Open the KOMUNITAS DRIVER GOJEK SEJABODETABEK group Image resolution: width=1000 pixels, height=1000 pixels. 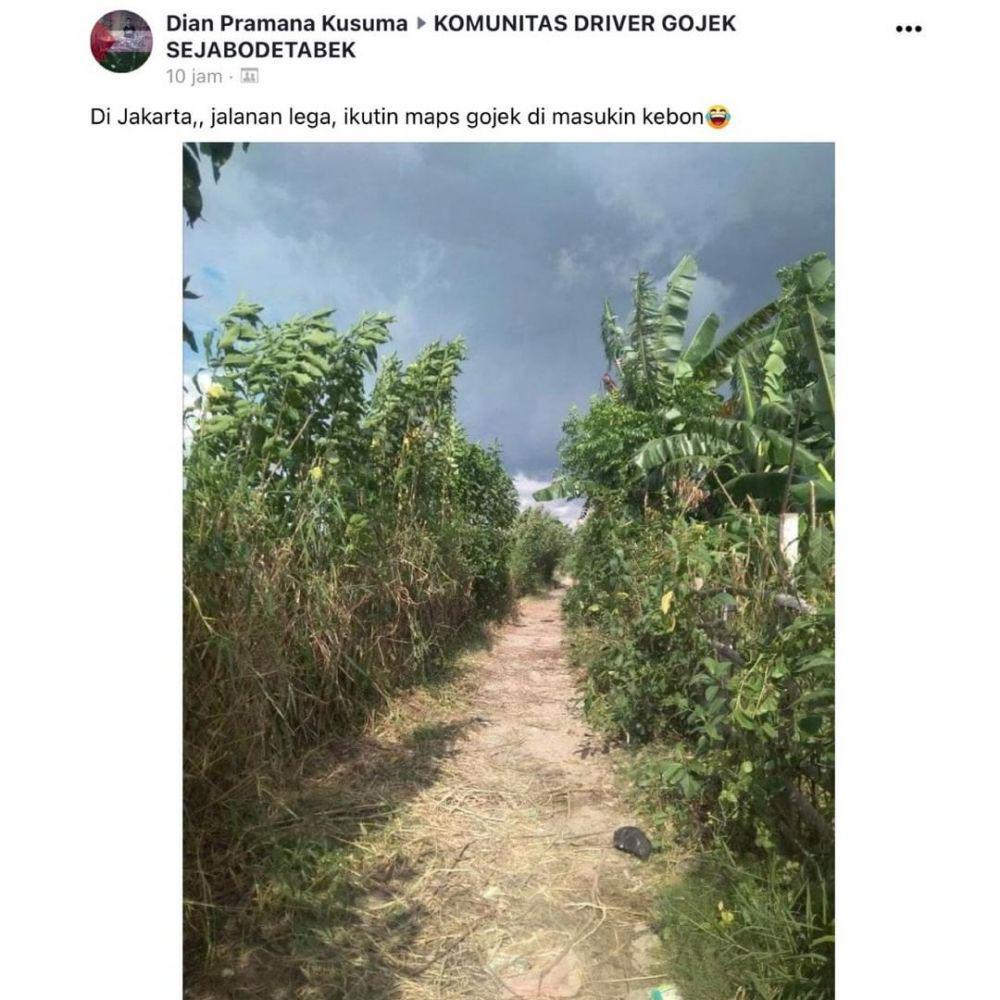point(584,23)
